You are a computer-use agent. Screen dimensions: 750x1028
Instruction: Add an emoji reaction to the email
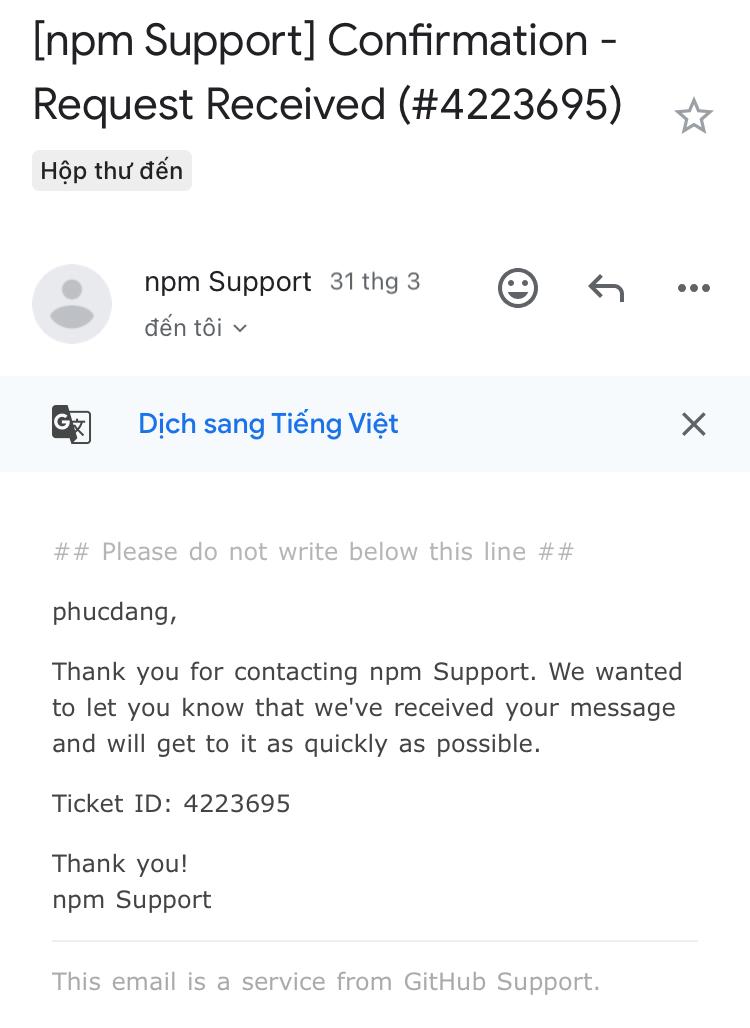518,288
